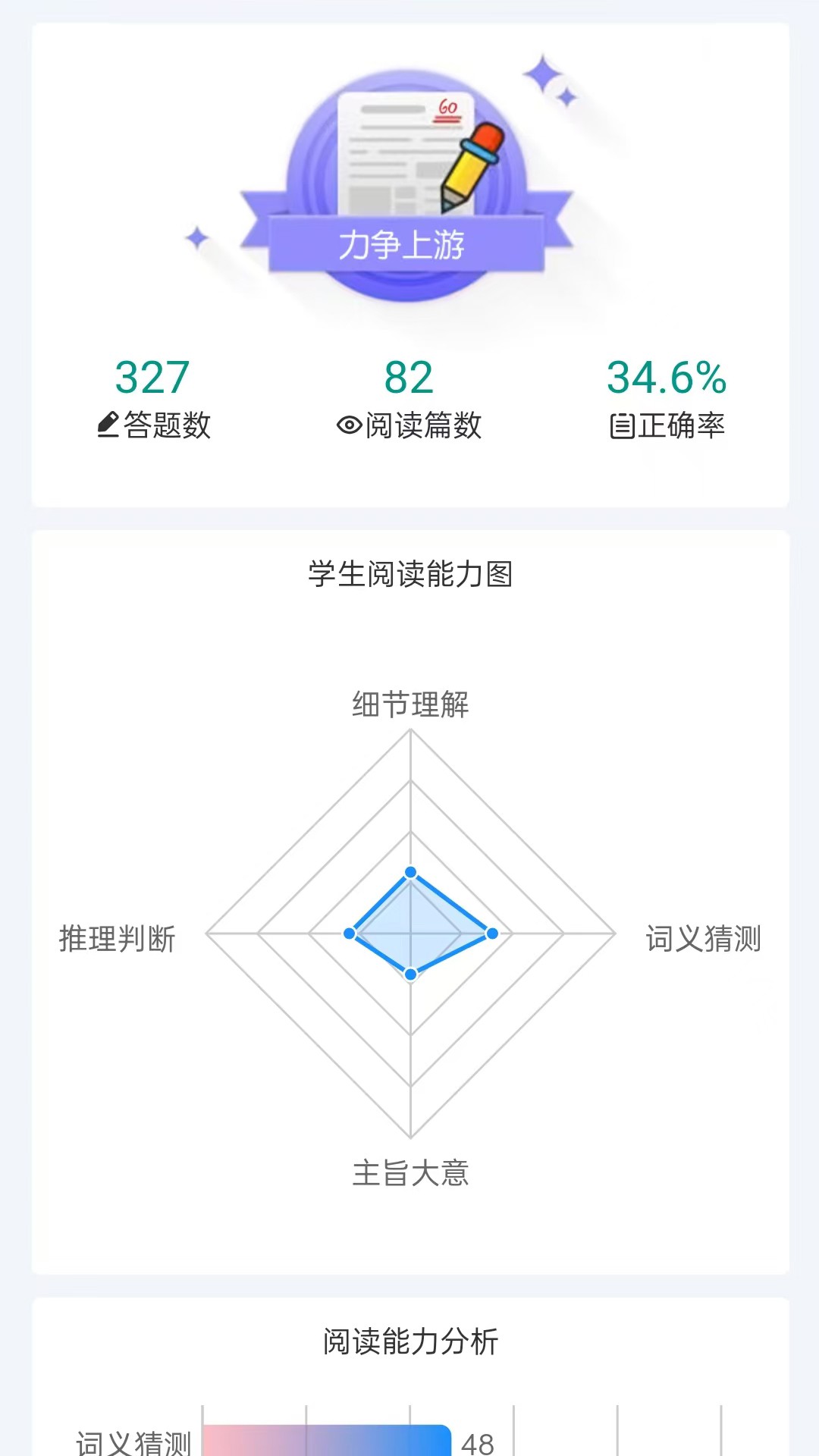Select the 词义猜测 data point on the radar
Image resolution: width=819 pixels, height=1456 pixels.
coord(491,934)
